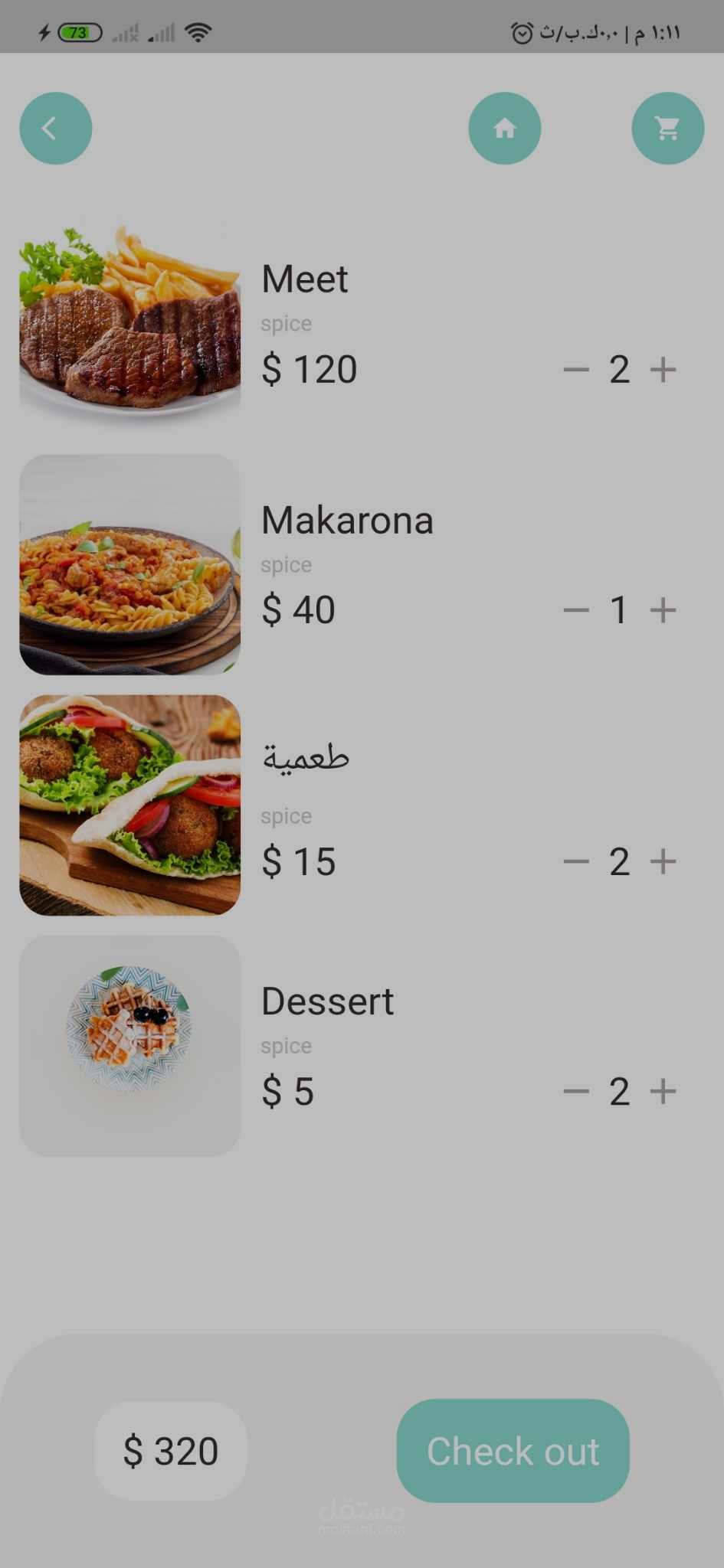Go back using the arrow button
The height and width of the screenshot is (1568, 724).
[55, 129]
